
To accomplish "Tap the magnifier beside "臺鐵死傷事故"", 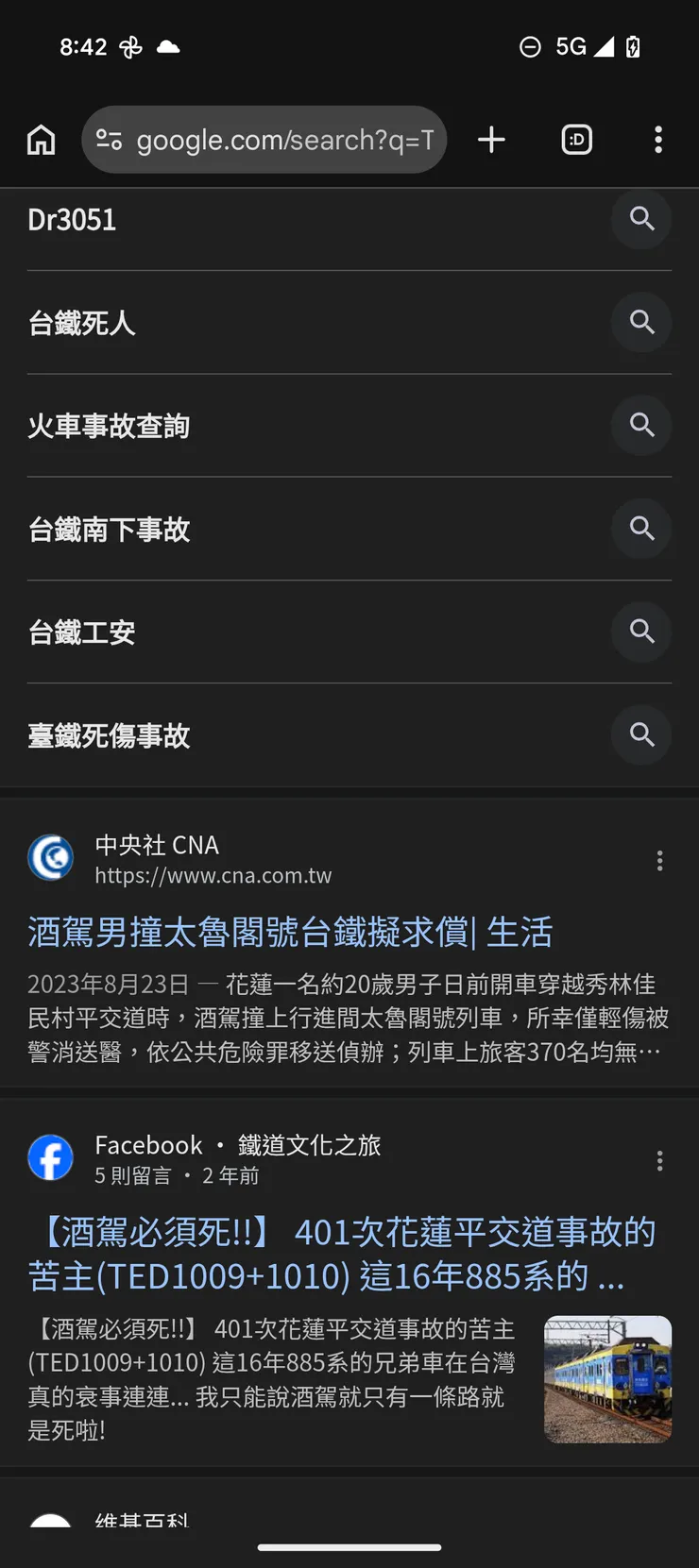I will pyautogui.click(x=641, y=734).
